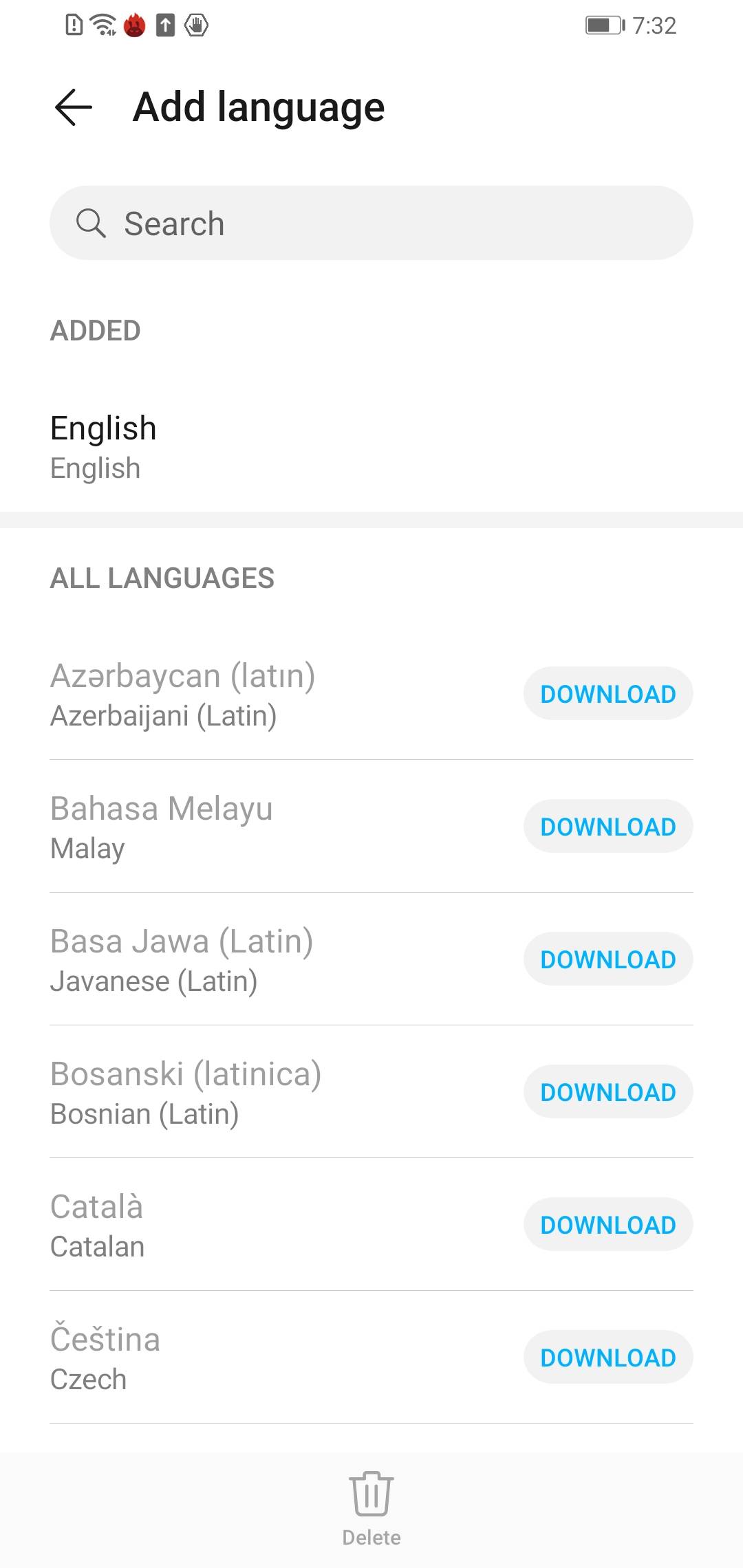The image size is (743, 1568).
Task: Download the Azerbaijani (Latin) language
Action: (x=608, y=694)
